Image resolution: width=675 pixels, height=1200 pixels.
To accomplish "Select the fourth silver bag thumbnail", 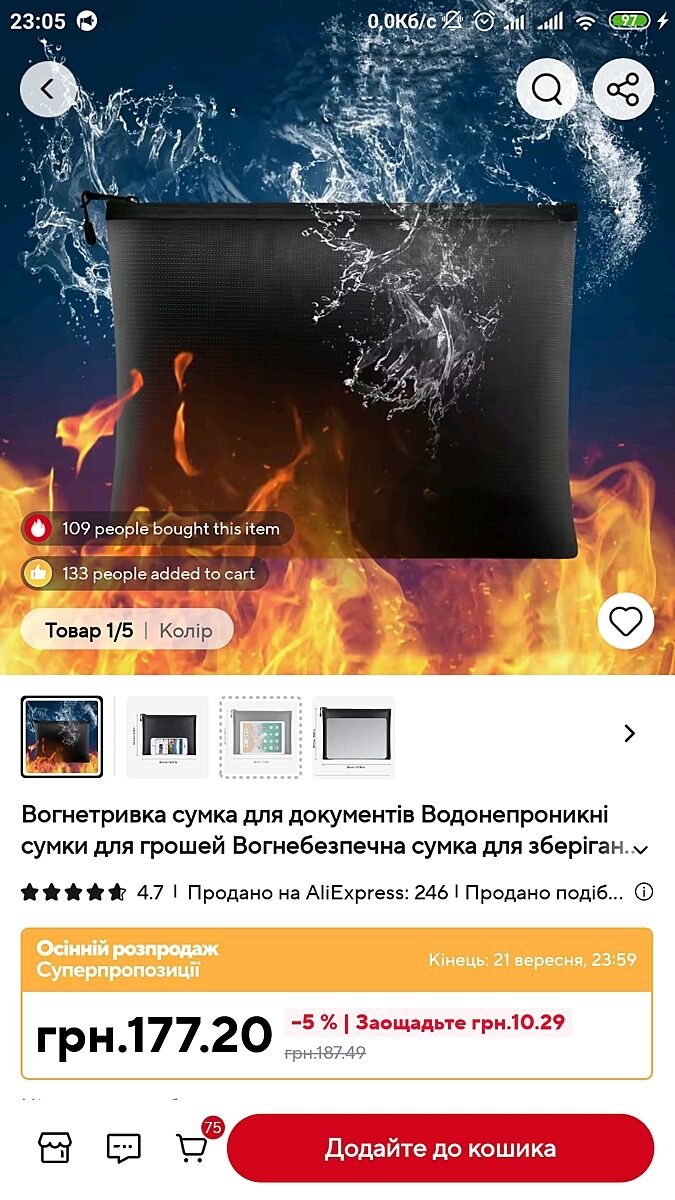I will [x=354, y=737].
